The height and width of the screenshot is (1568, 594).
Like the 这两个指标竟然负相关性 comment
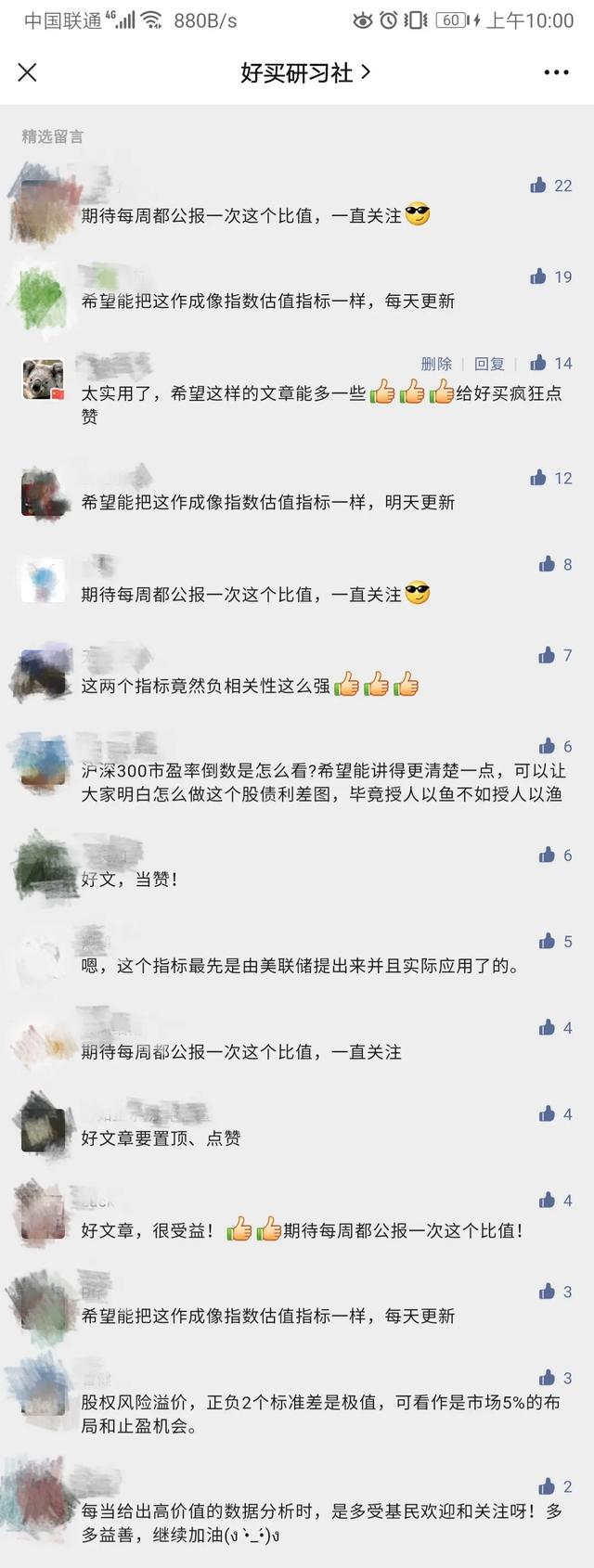point(547,655)
